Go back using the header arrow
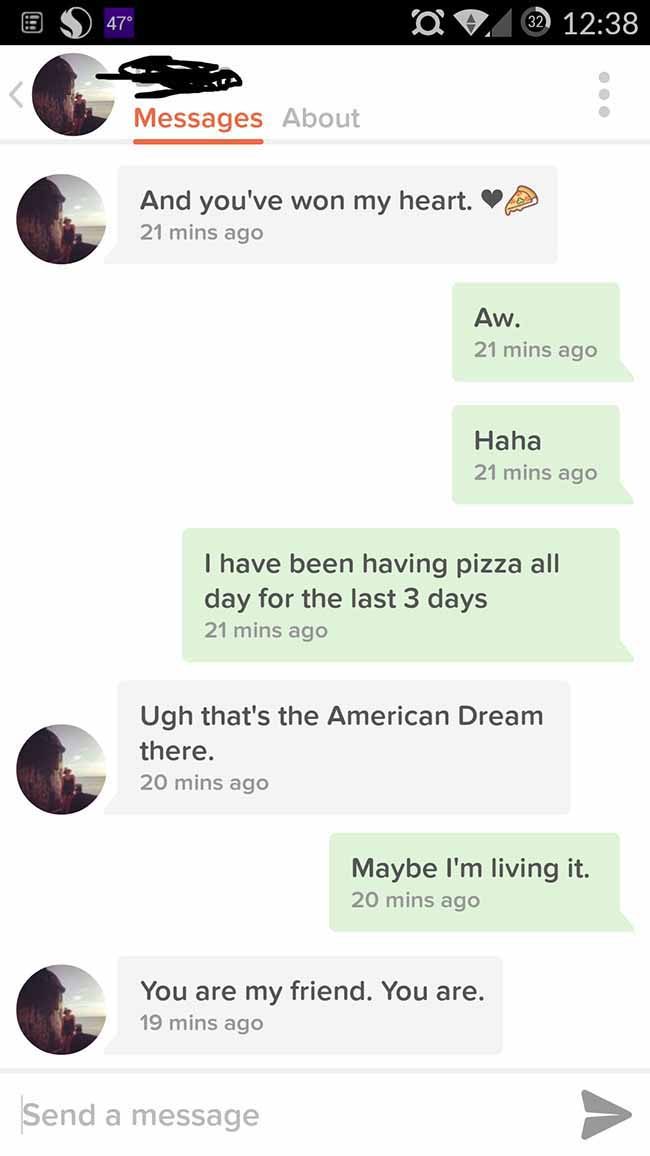The height and width of the screenshot is (1156, 650). point(15,94)
